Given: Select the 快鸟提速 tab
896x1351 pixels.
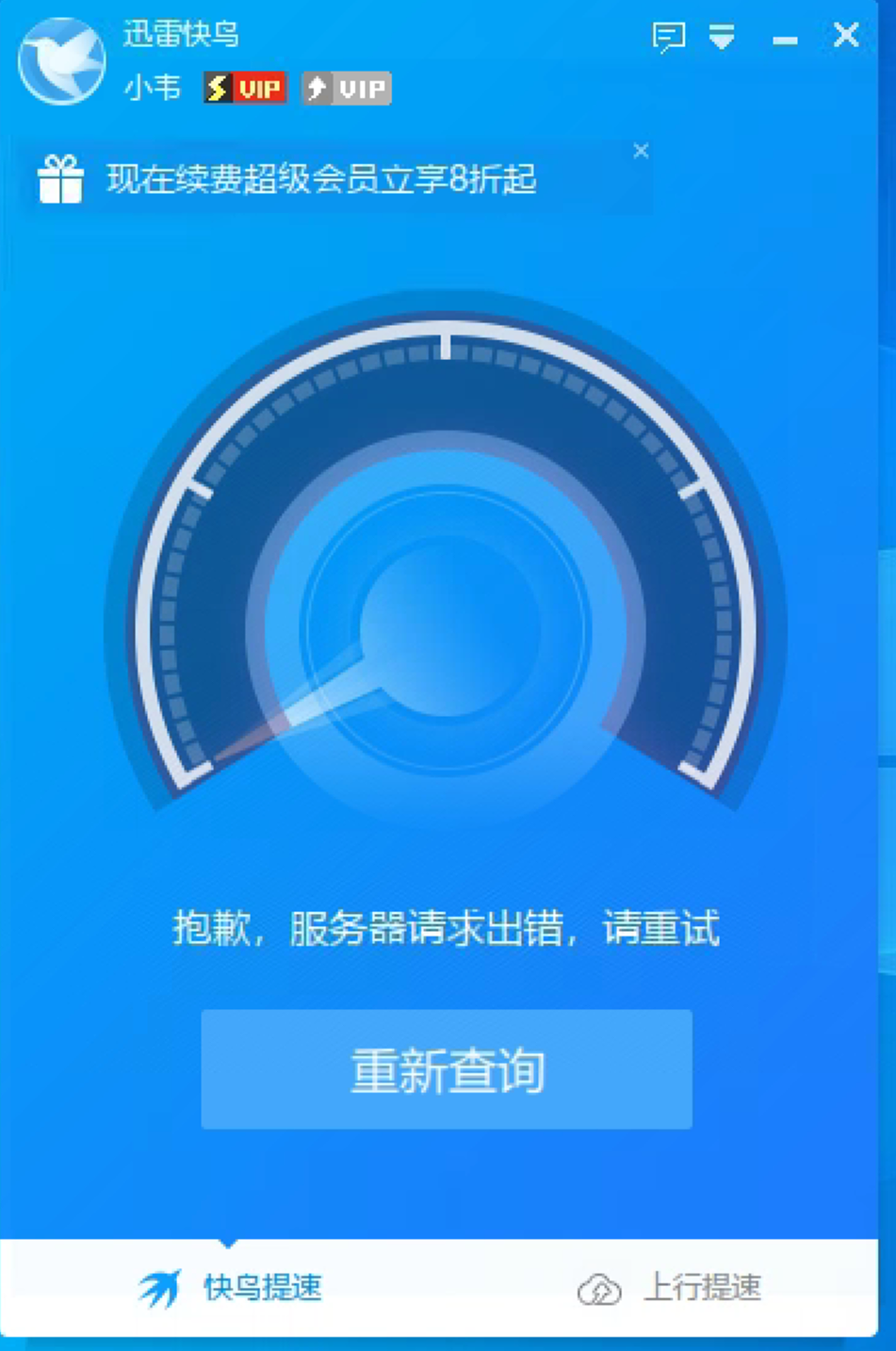Looking at the screenshot, I should pos(231,1288).
